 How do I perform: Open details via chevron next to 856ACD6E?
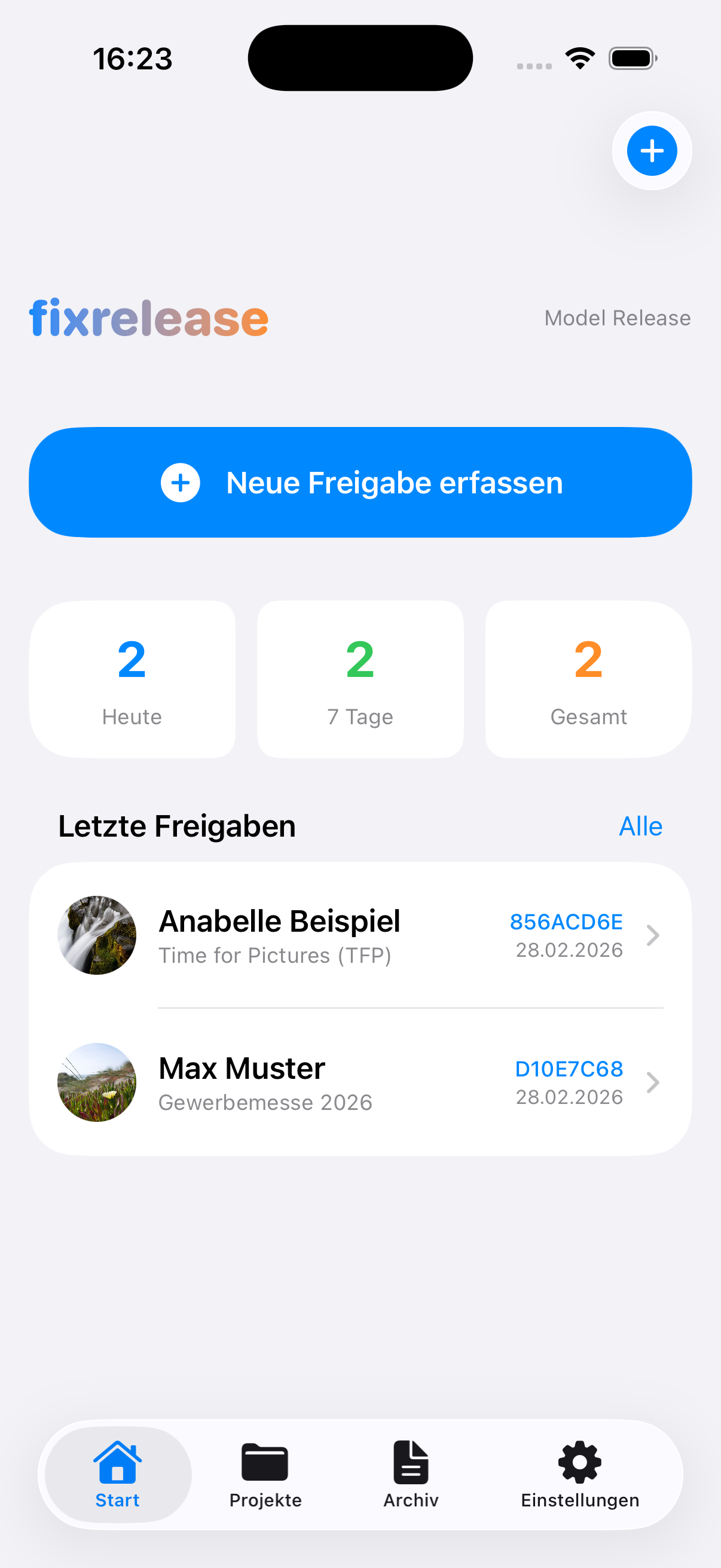[x=653, y=935]
